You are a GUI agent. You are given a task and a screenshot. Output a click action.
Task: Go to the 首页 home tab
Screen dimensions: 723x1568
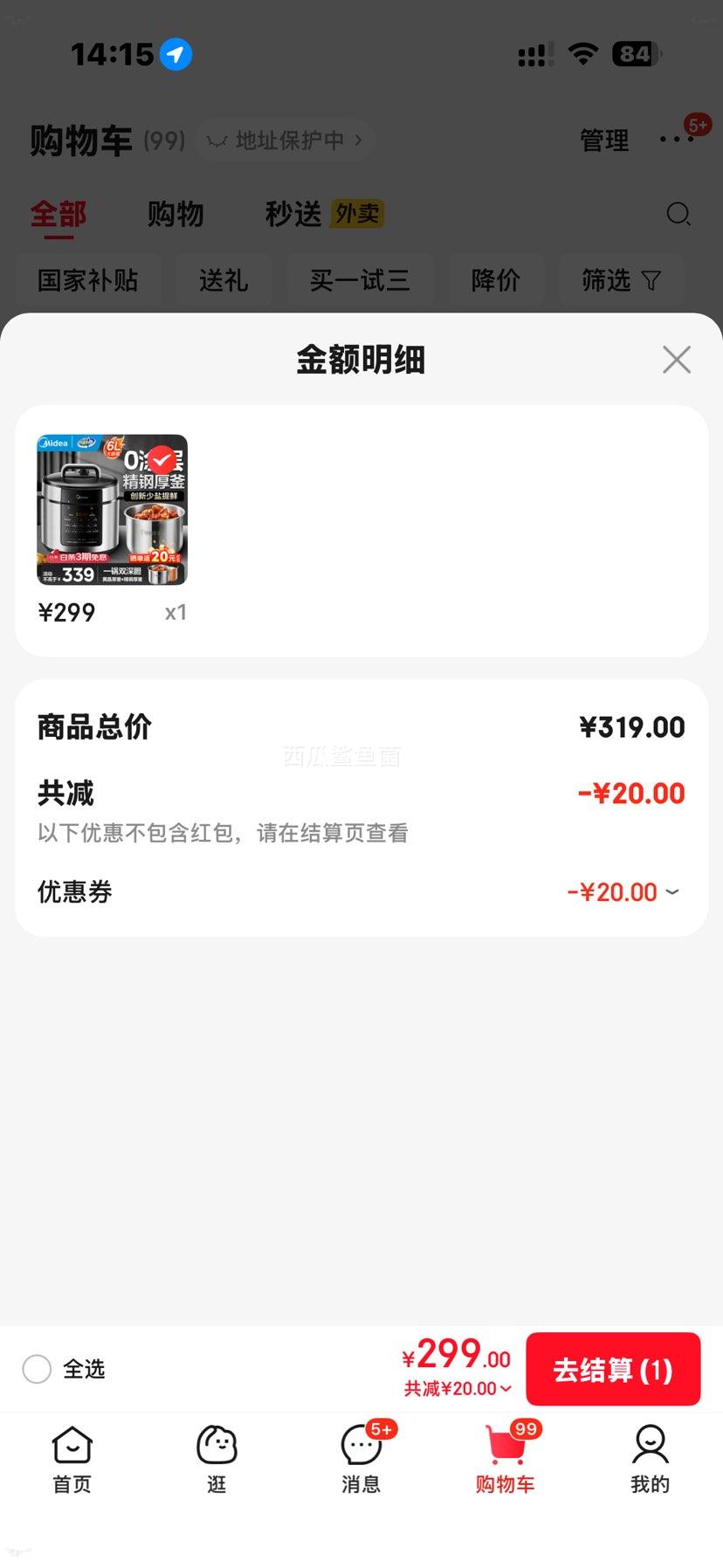pyautogui.click(x=72, y=1459)
